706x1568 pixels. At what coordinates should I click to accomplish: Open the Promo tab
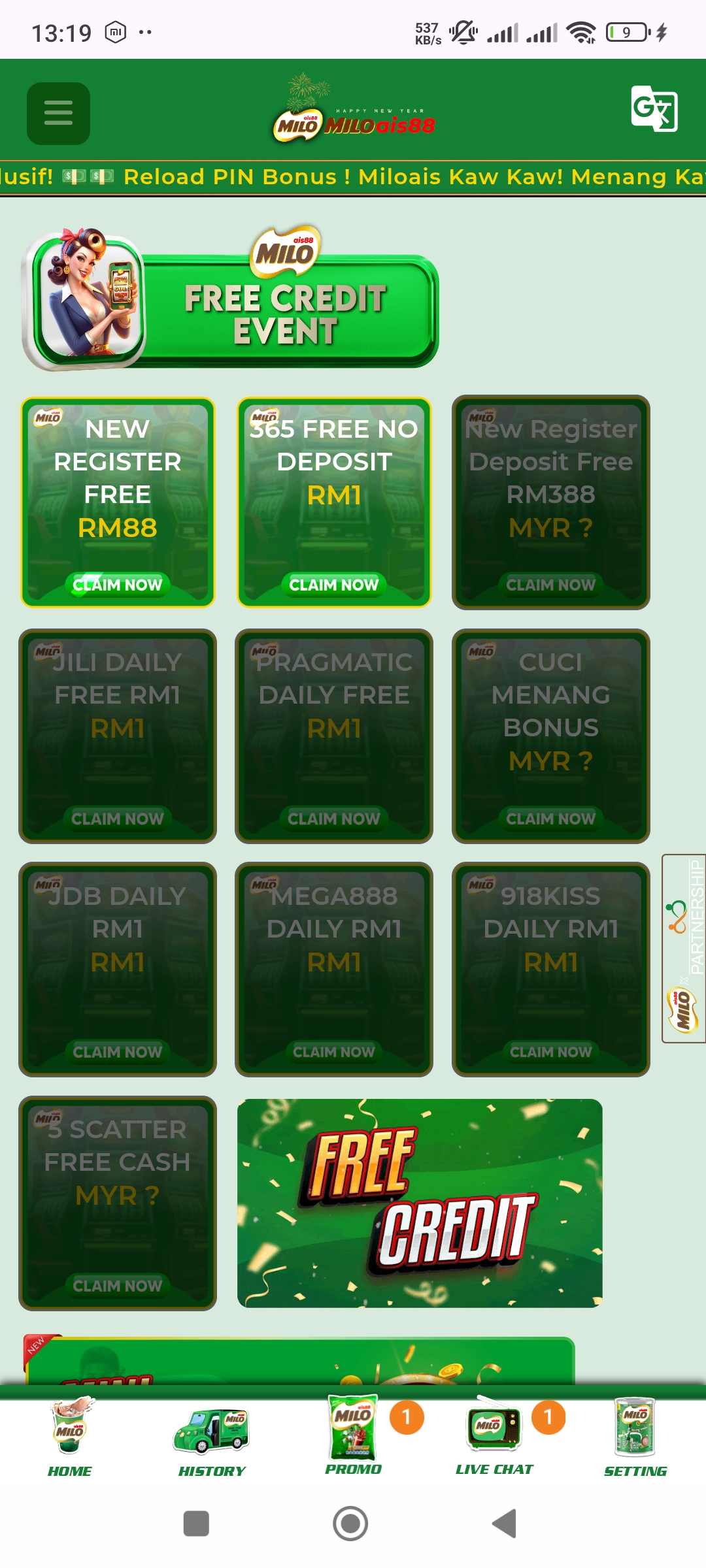[x=354, y=1435]
